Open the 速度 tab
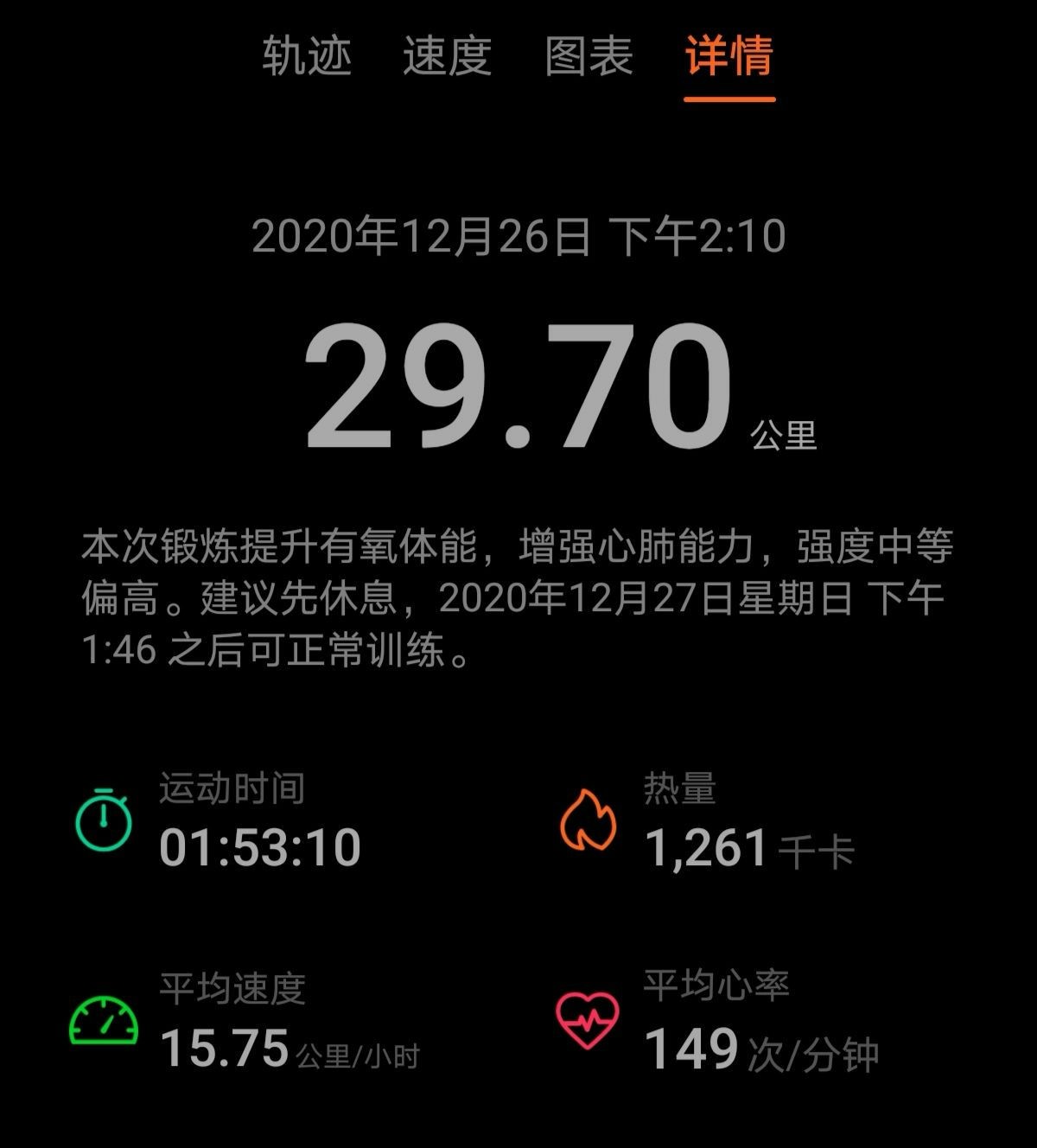The image size is (1037, 1148). point(445,56)
